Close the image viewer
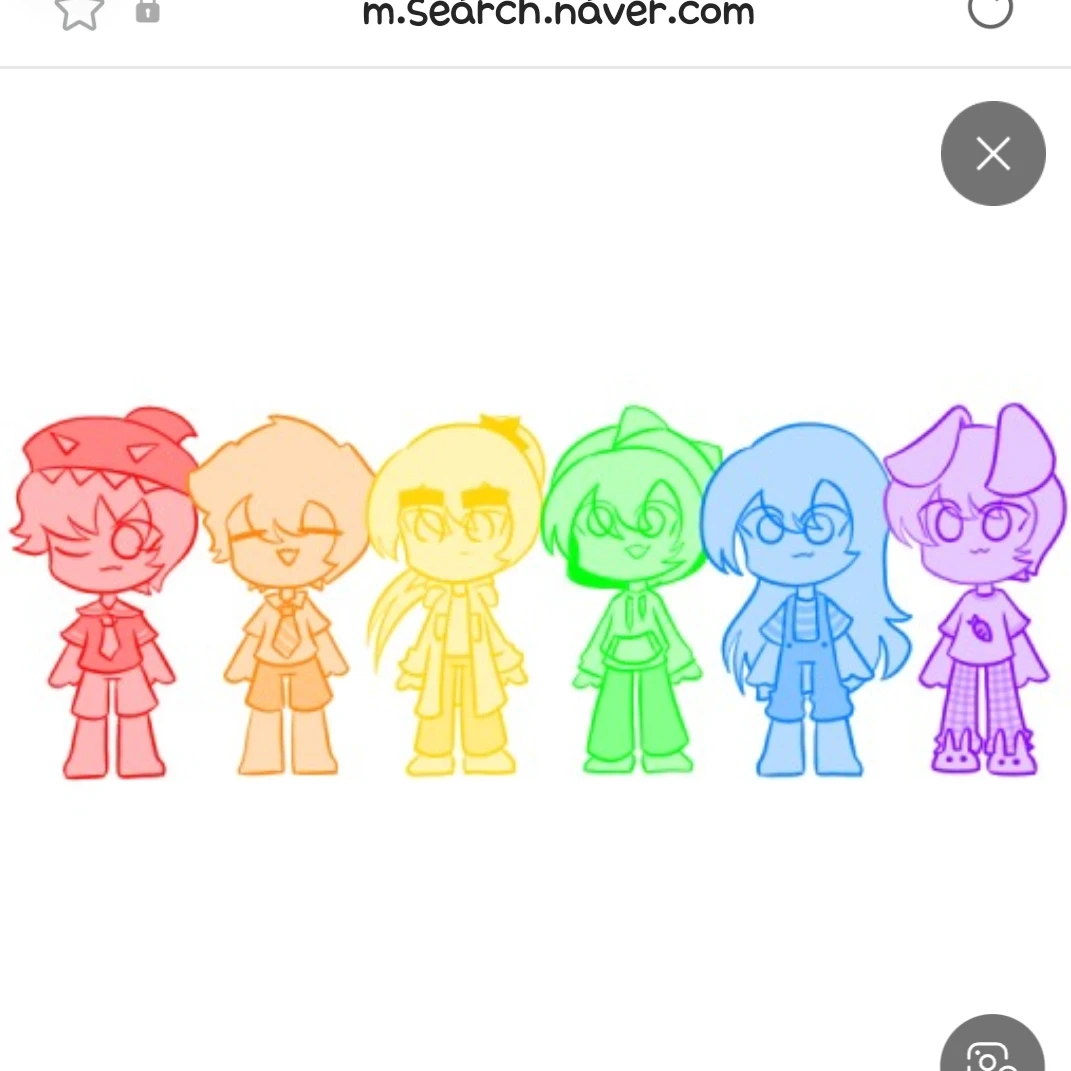This screenshot has height=1071, width=1071. tap(992, 154)
